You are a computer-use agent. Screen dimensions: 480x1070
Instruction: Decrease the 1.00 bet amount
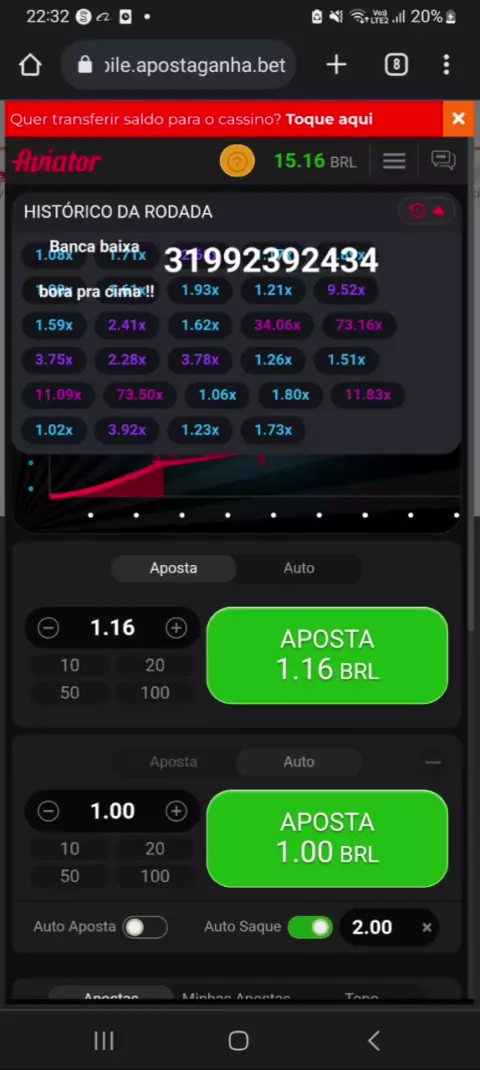48,811
